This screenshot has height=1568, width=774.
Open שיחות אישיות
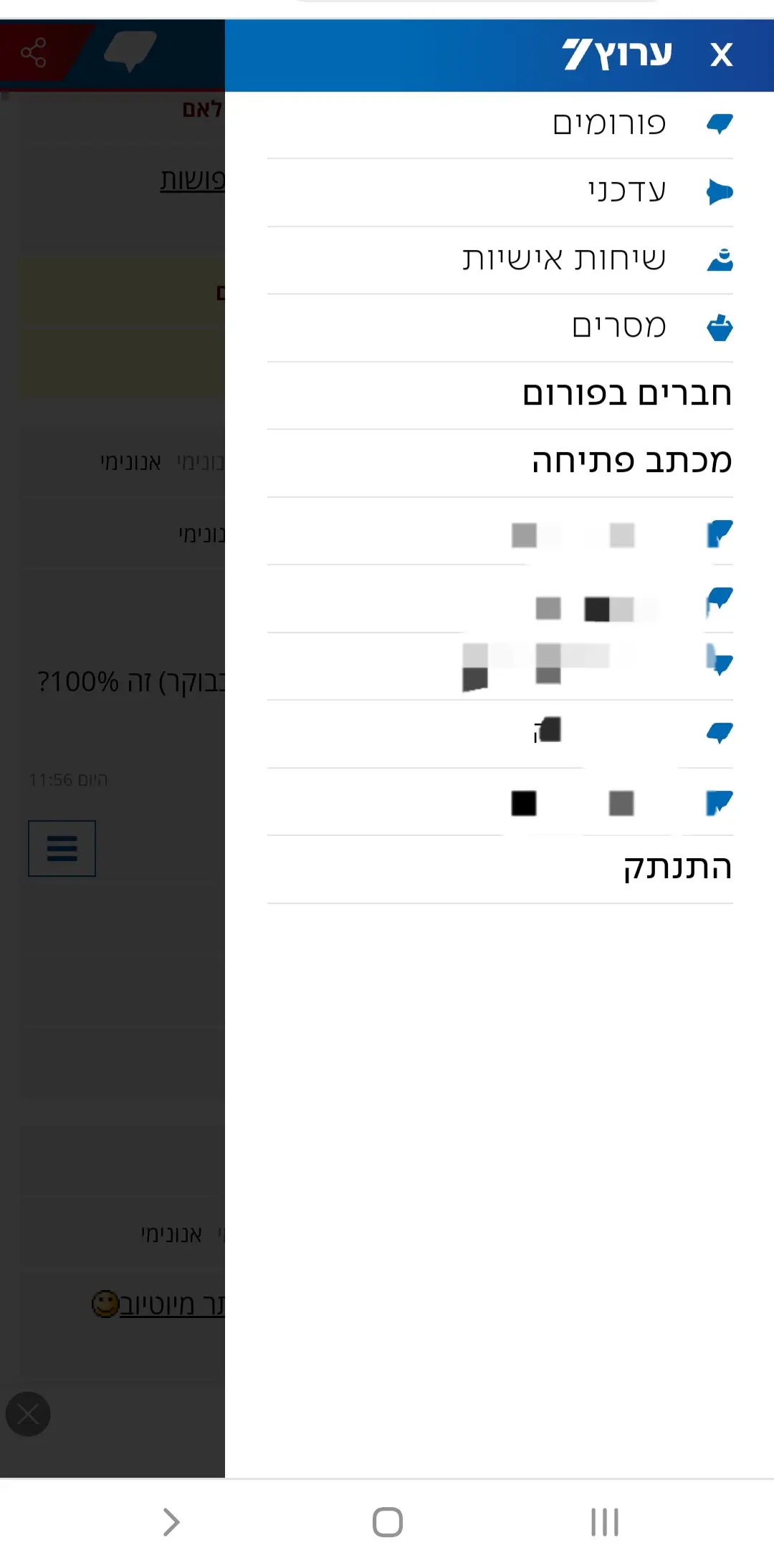(564, 259)
